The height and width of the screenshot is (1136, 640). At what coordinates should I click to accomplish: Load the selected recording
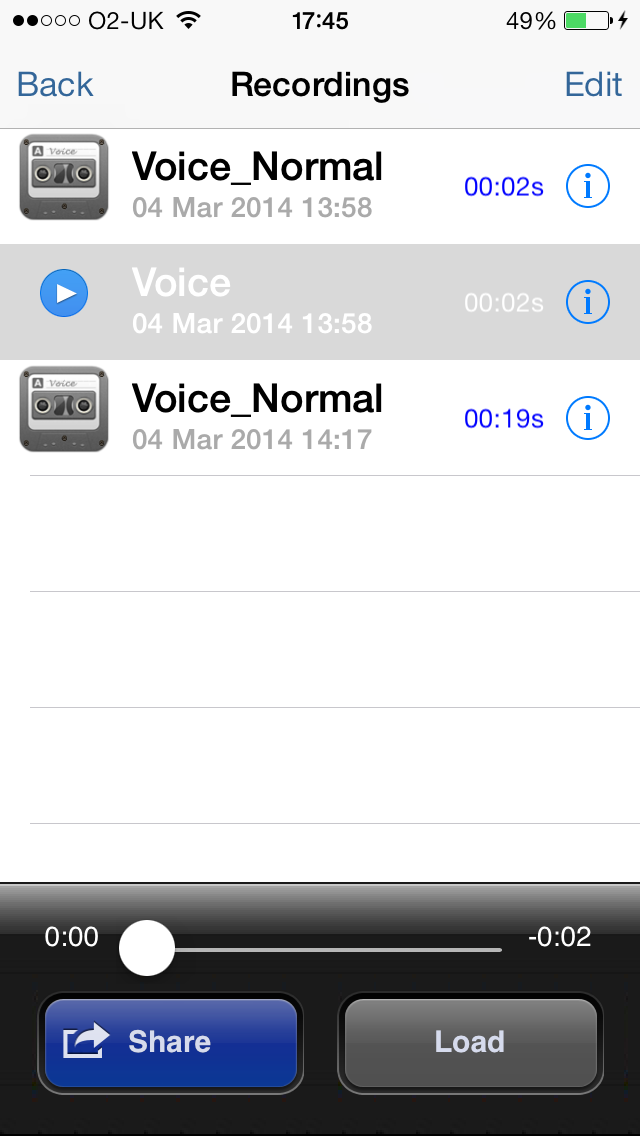[470, 1042]
